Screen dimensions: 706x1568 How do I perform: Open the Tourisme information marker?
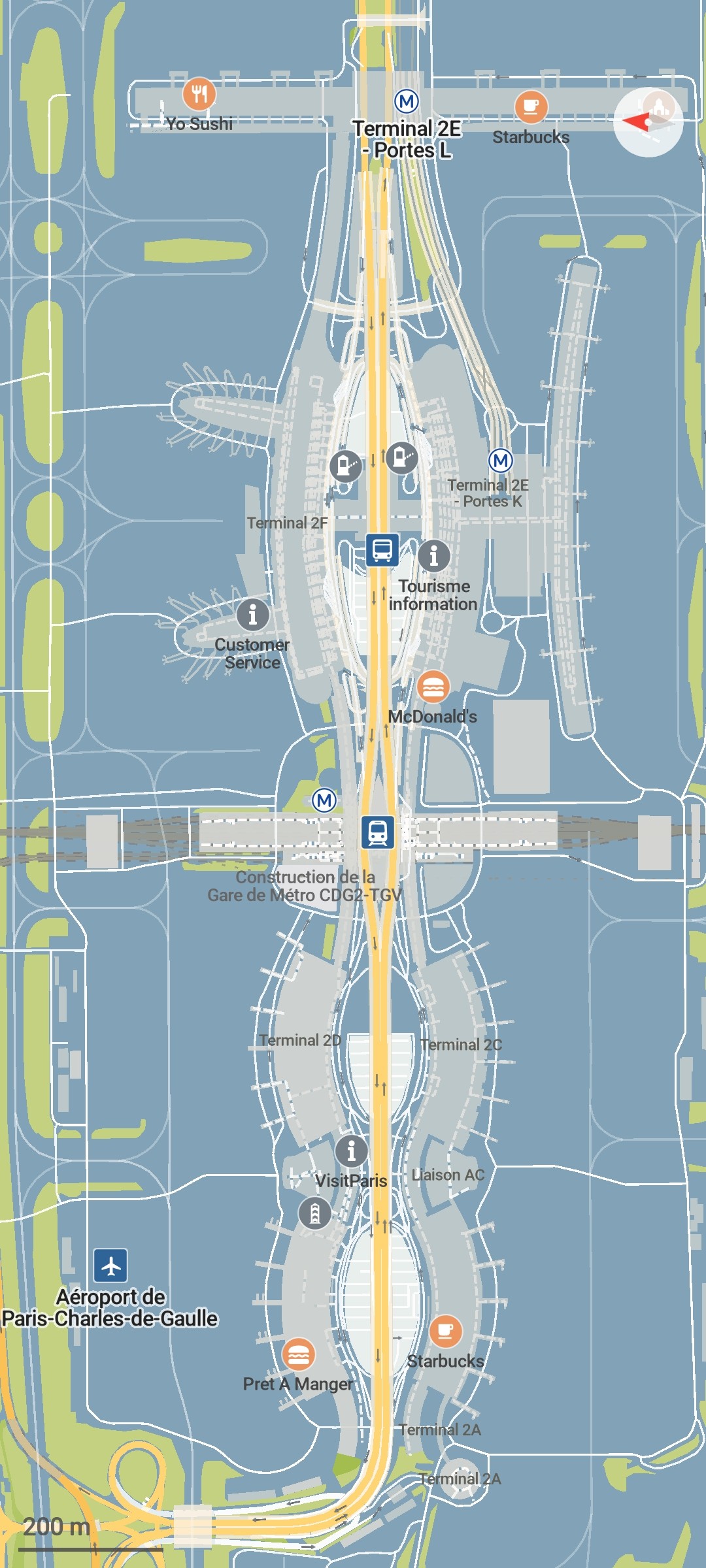pyautogui.click(x=433, y=556)
